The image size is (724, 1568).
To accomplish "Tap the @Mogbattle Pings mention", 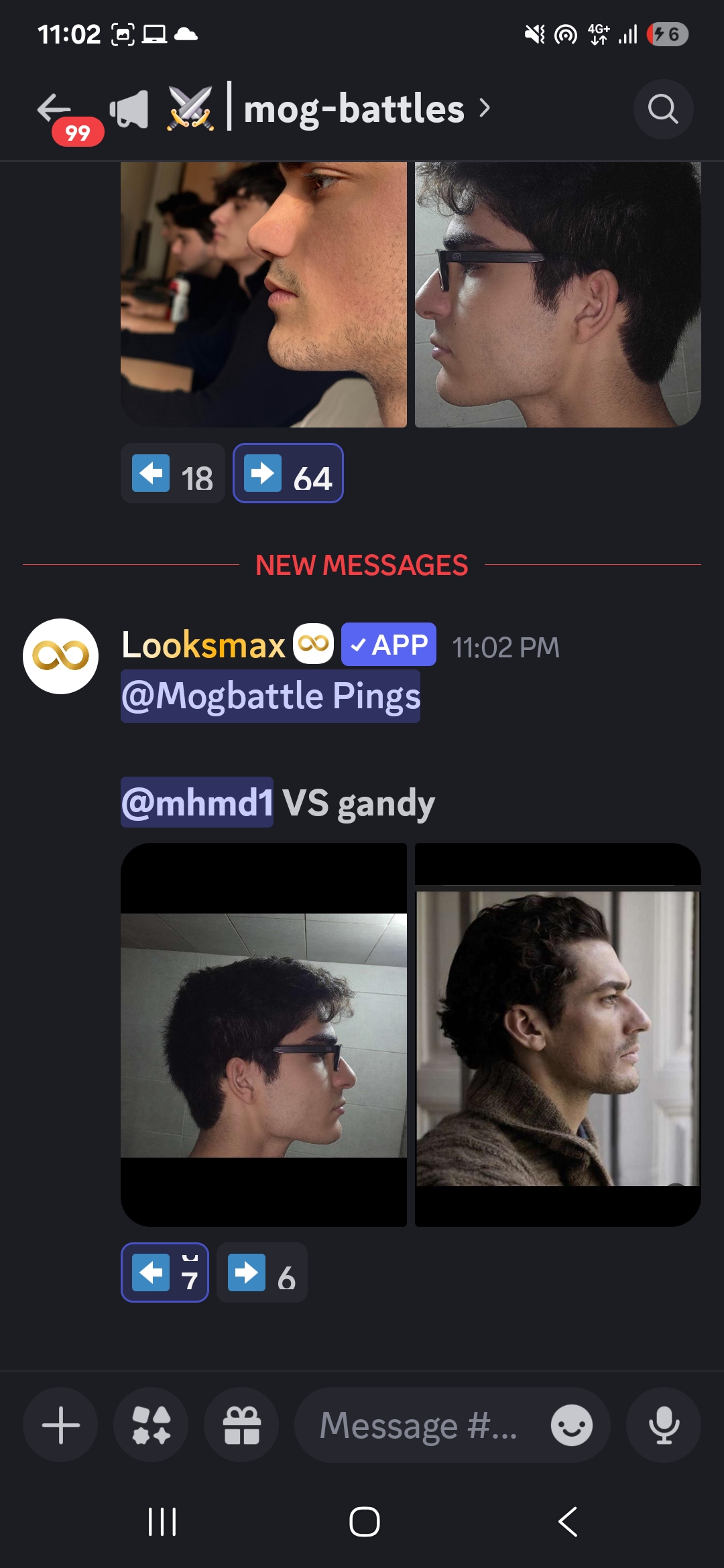I will (270, 696).
